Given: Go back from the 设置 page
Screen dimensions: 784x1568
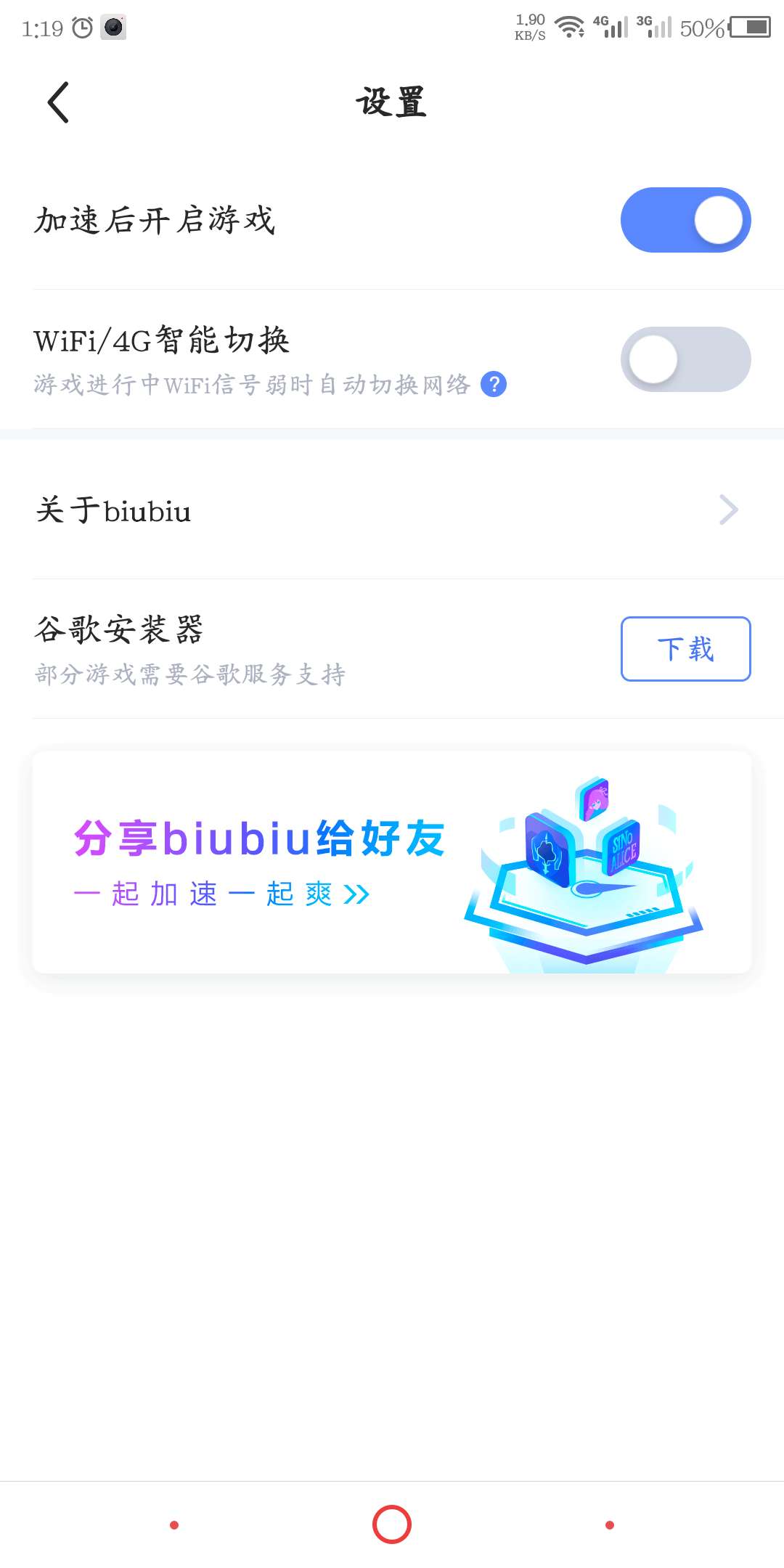Looking at the screenshot, I should (58, 102).
